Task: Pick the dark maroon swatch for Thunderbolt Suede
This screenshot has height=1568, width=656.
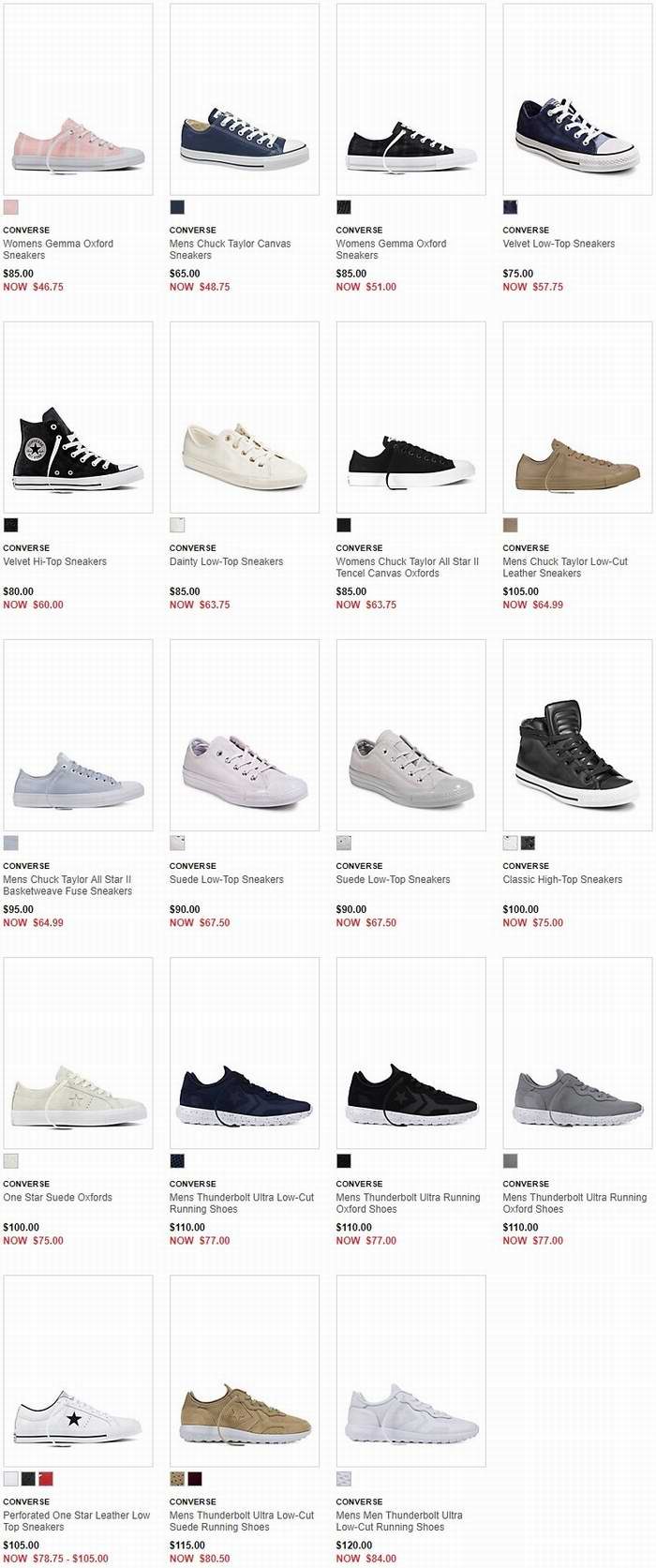Action: point(194,1479)
